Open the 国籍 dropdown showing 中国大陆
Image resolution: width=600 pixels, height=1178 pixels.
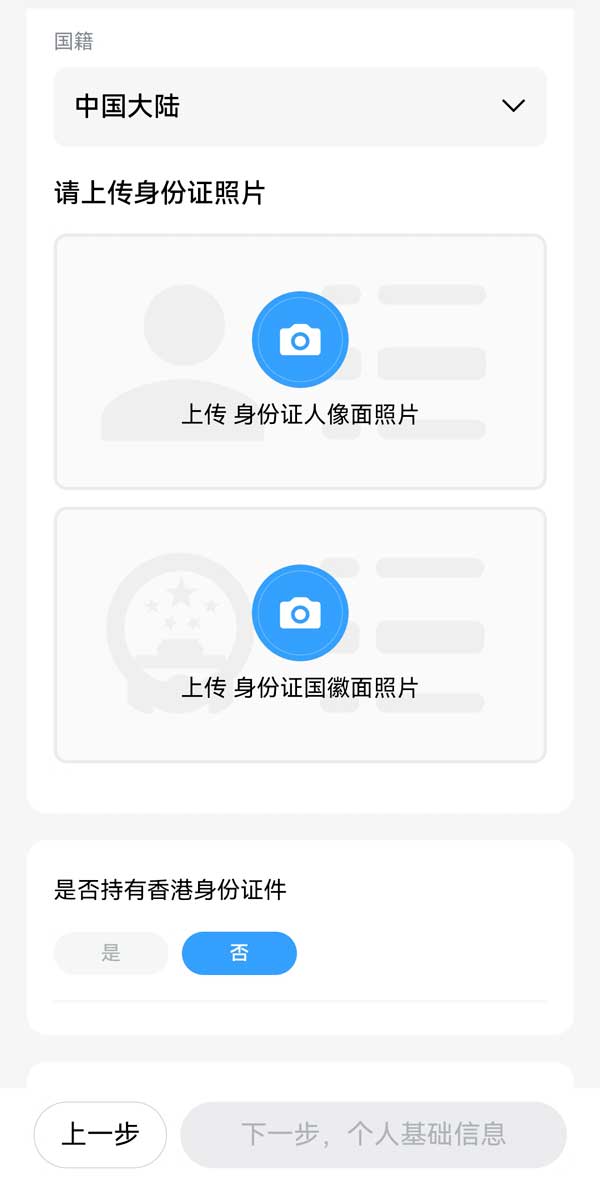[x=300, y=106]
